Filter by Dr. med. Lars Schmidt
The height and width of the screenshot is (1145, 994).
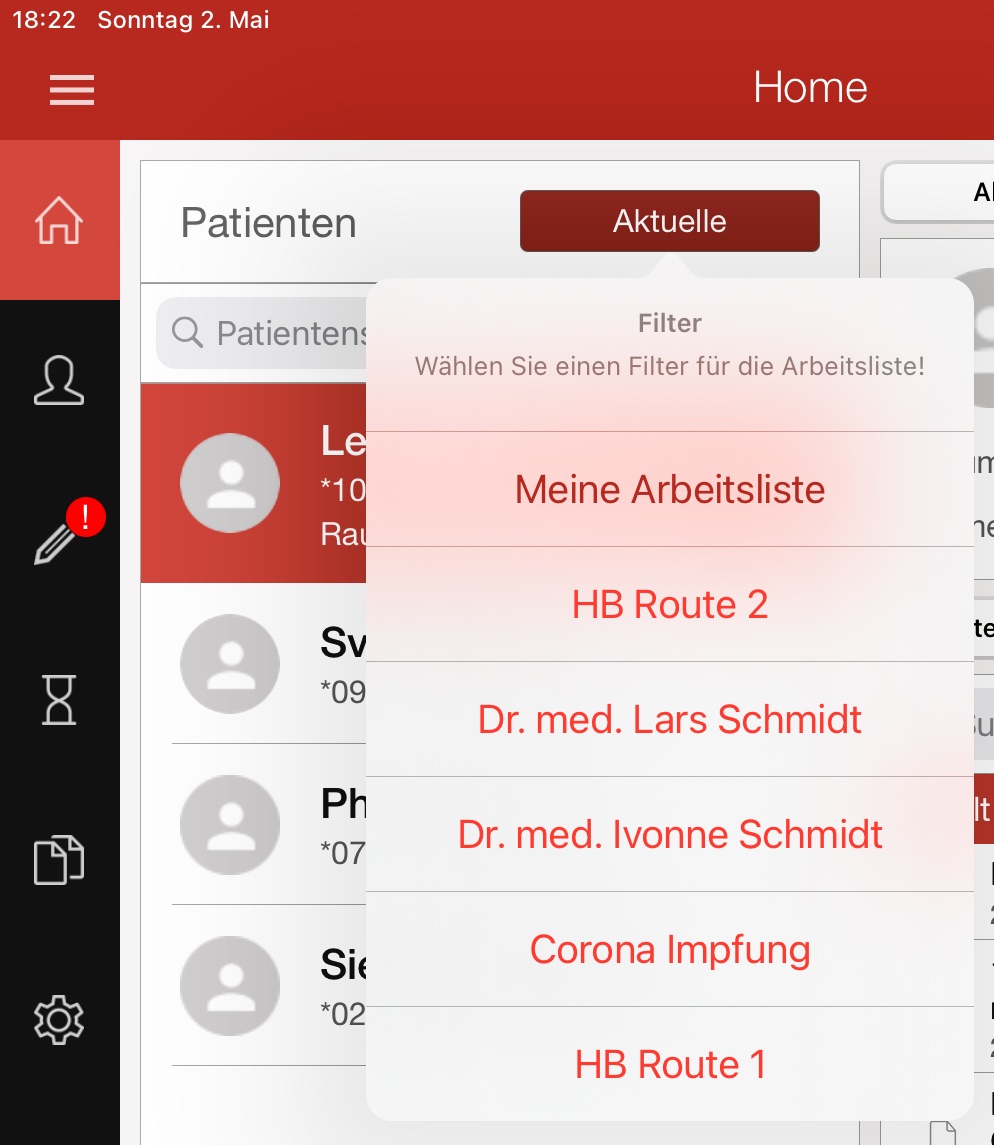pyautogui.click(x=669, y=720)
